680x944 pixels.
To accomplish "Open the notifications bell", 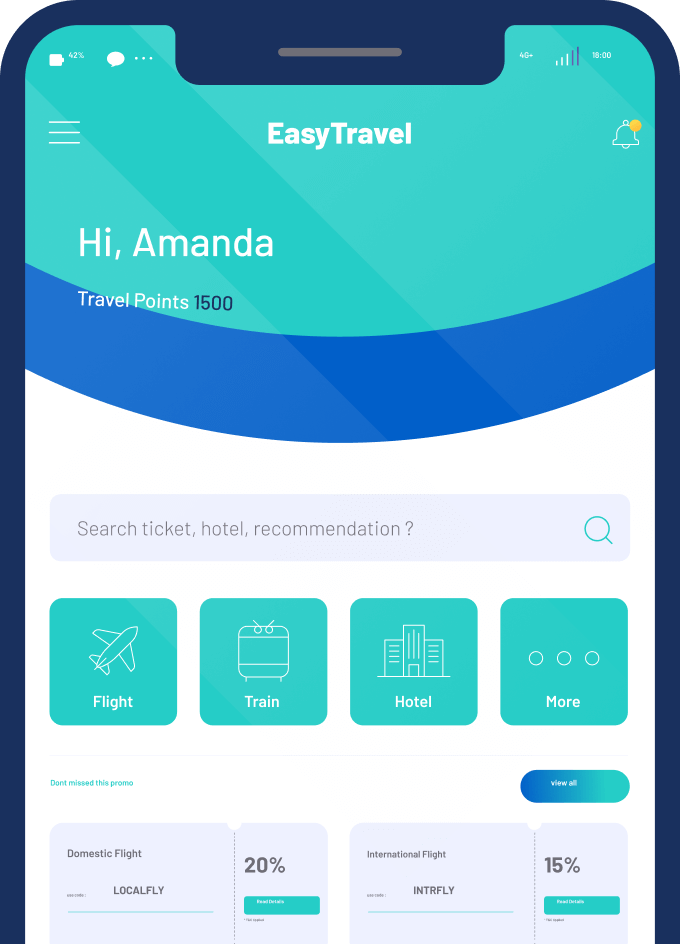I will pos(626,134).
